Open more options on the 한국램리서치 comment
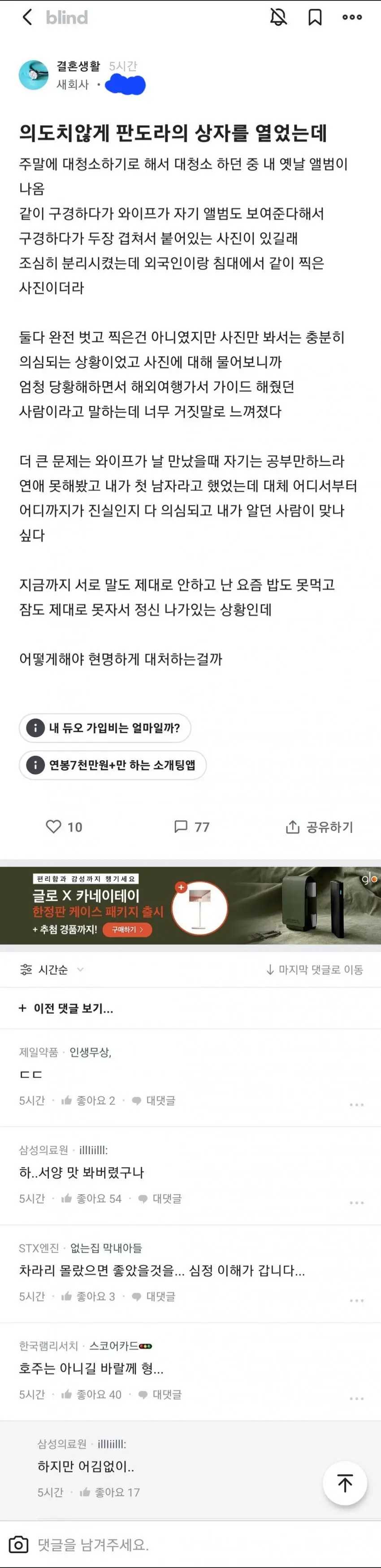The height and width of the screenshot is (1568, 381). coord(356,1399)
